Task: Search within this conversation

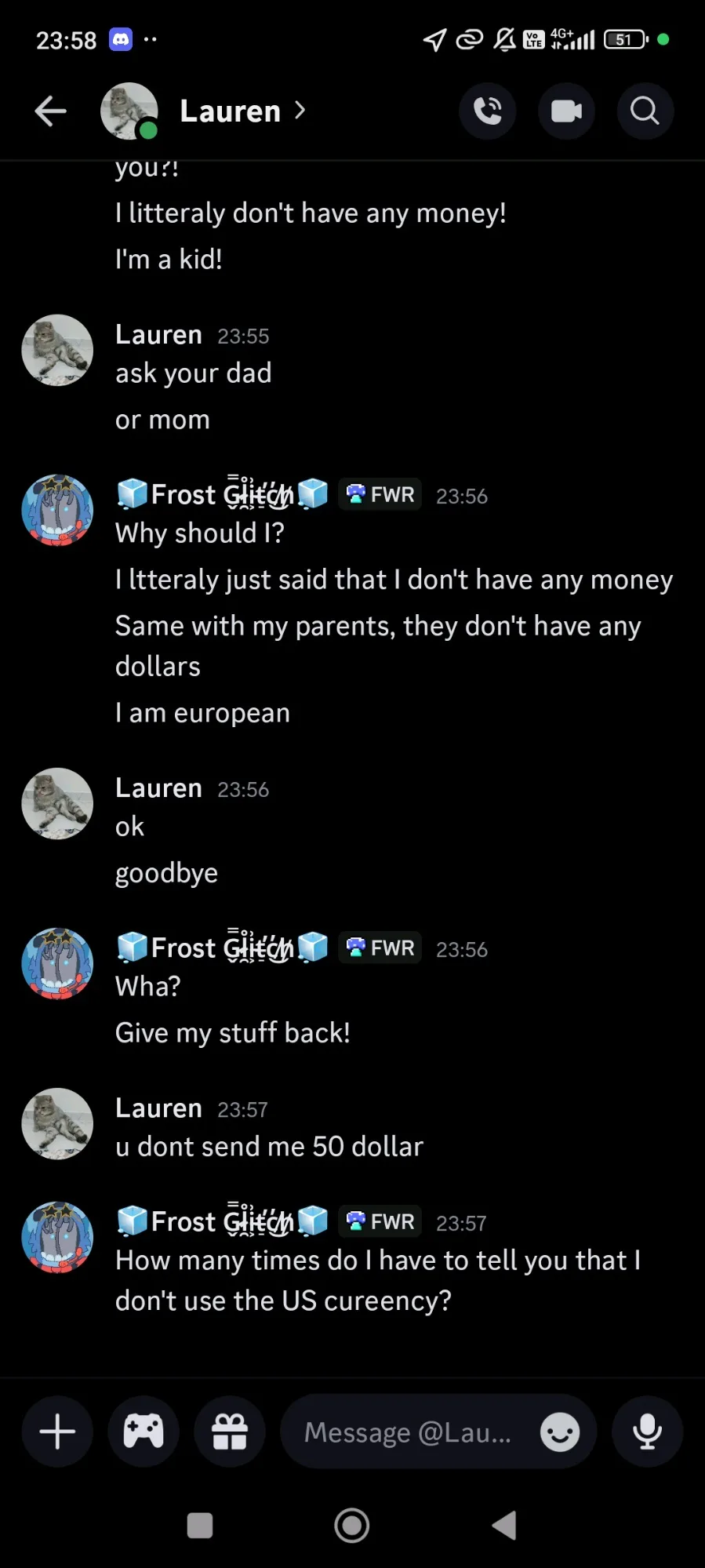Action: click(x=645, y=111)
